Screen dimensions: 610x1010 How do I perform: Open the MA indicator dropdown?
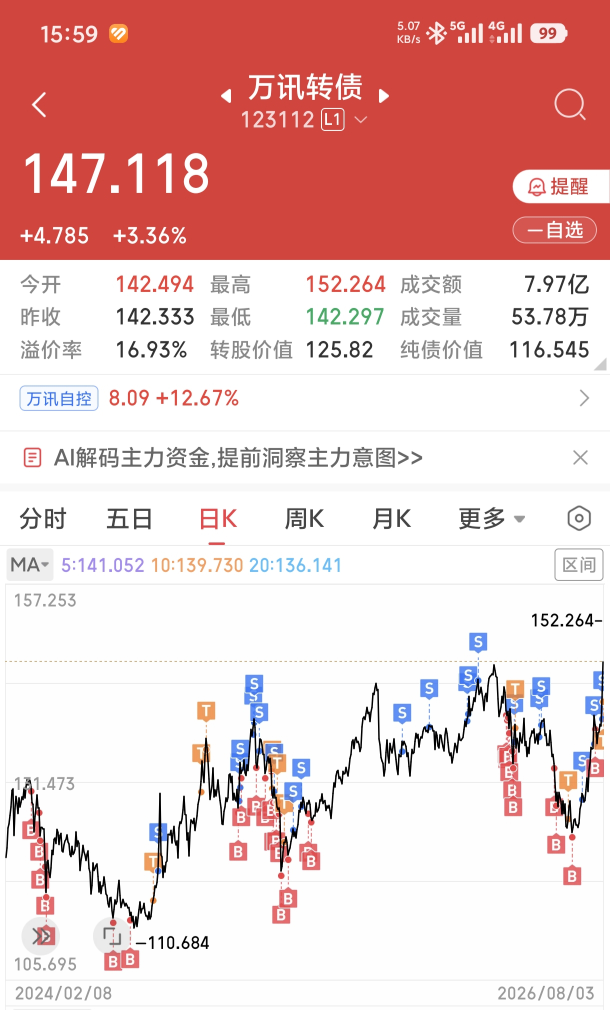[x=30, y=565]
